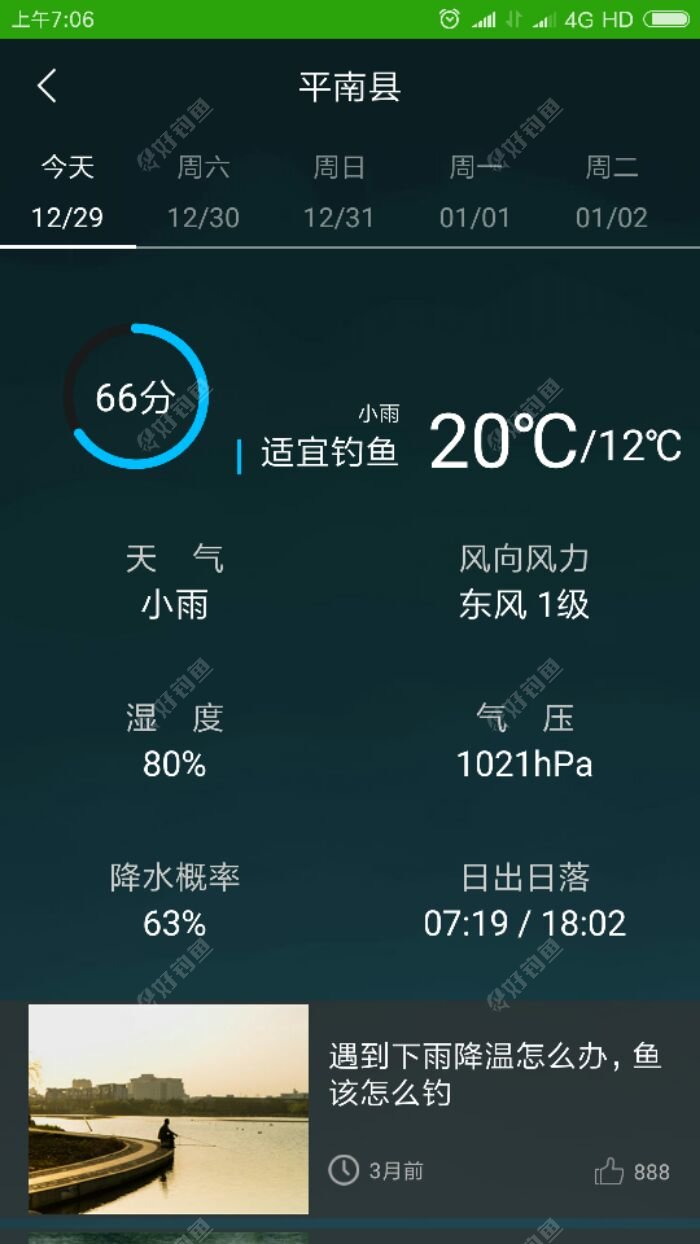700x1244 pixels.
Task: View the 周二 01/02 forecast
Action: tap(611, 192)
